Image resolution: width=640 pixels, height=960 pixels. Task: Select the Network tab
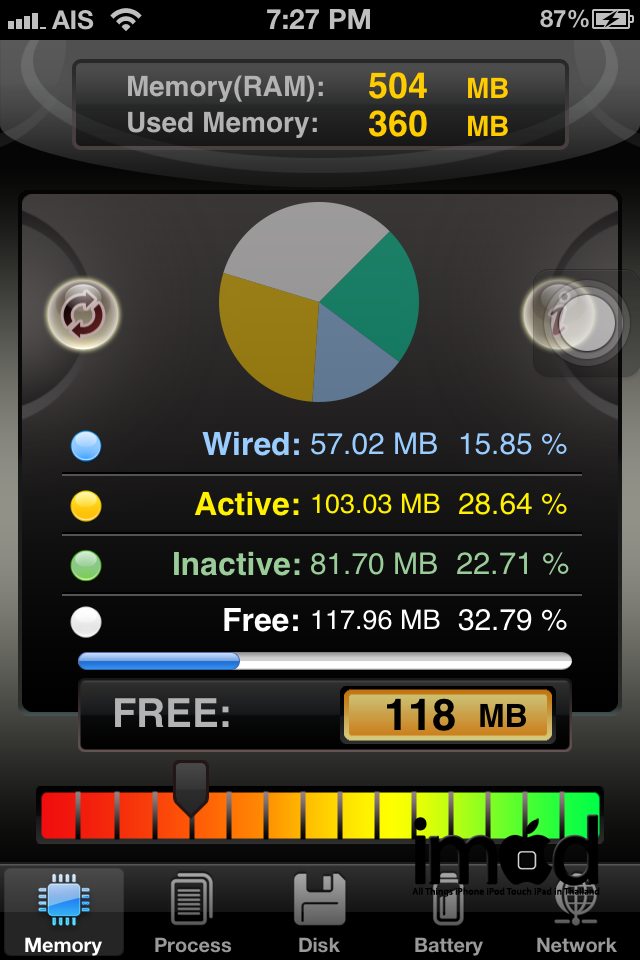click(x=576, y=912)
